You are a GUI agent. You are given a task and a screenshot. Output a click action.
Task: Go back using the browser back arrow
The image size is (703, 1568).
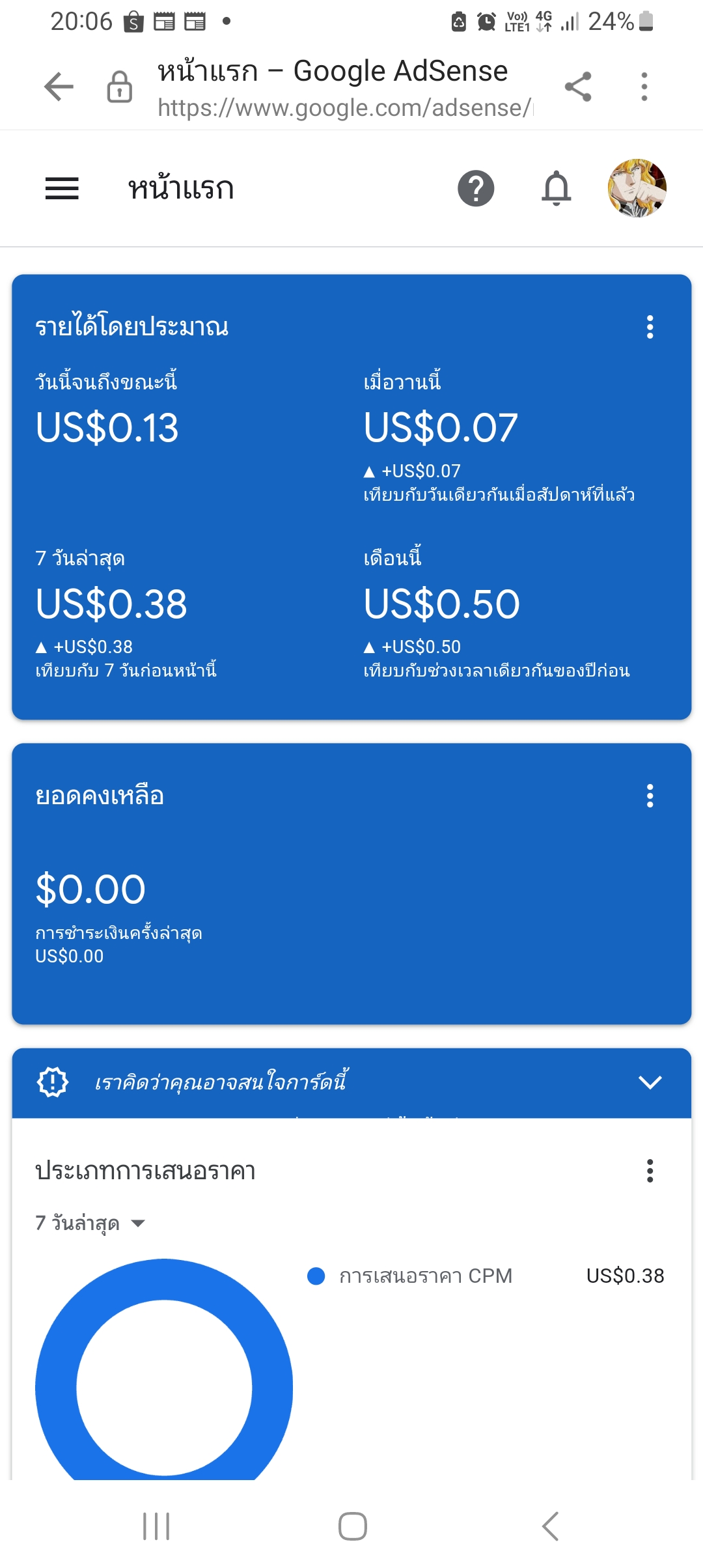pos(59,87)
